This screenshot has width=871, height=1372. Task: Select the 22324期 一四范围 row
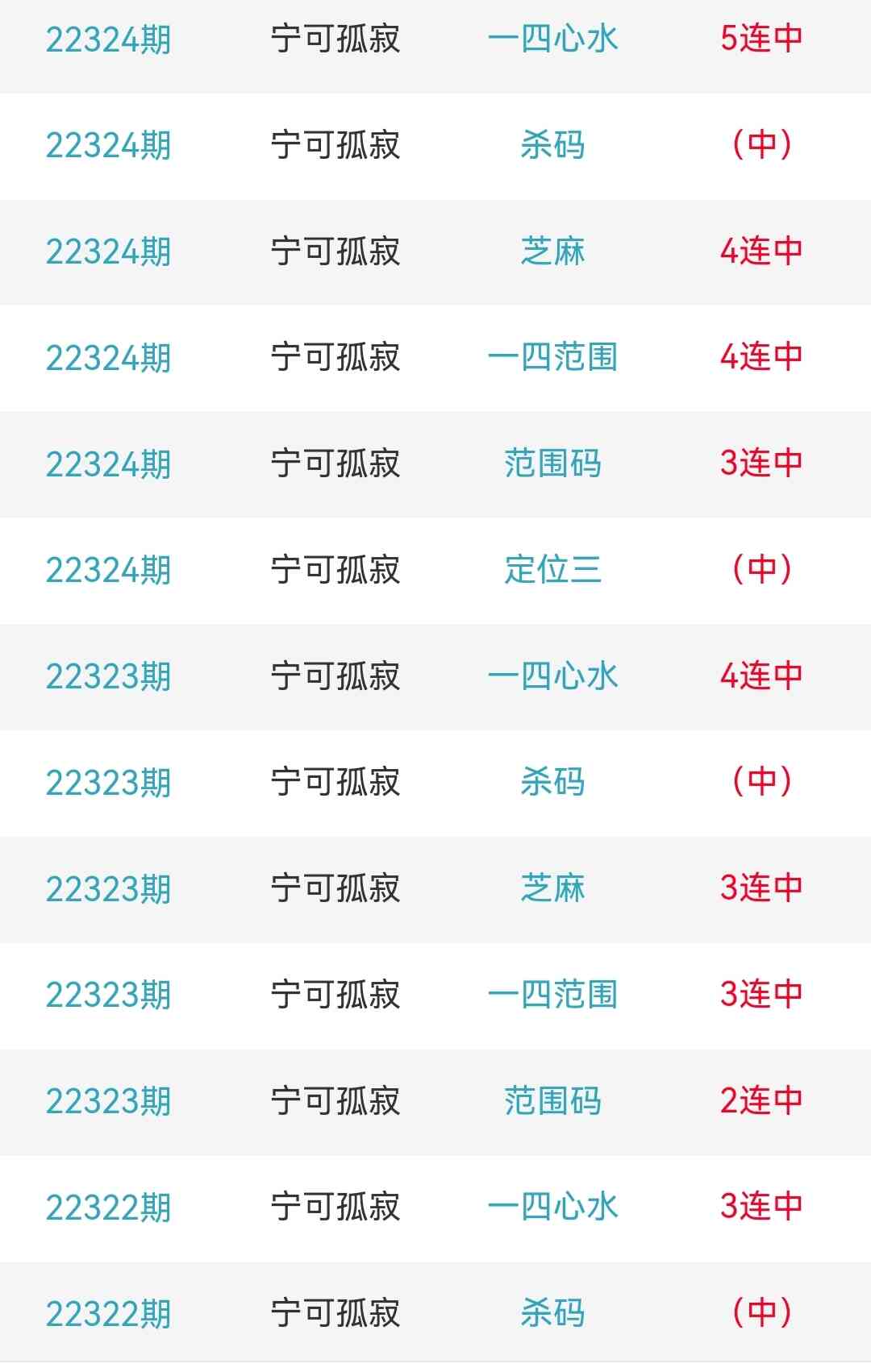pyautogui.click(x=552, y=357)
